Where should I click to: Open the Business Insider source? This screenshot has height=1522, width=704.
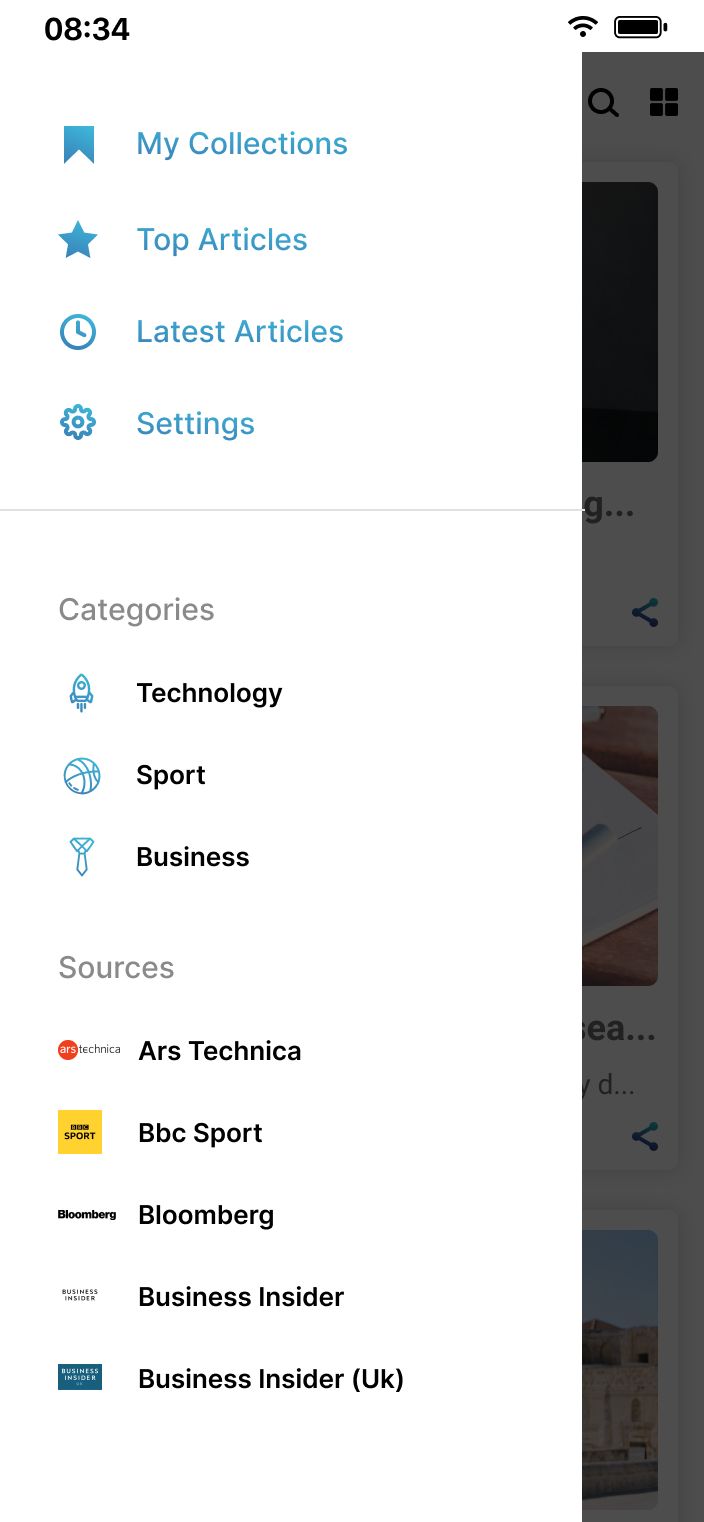[241, 1297]
